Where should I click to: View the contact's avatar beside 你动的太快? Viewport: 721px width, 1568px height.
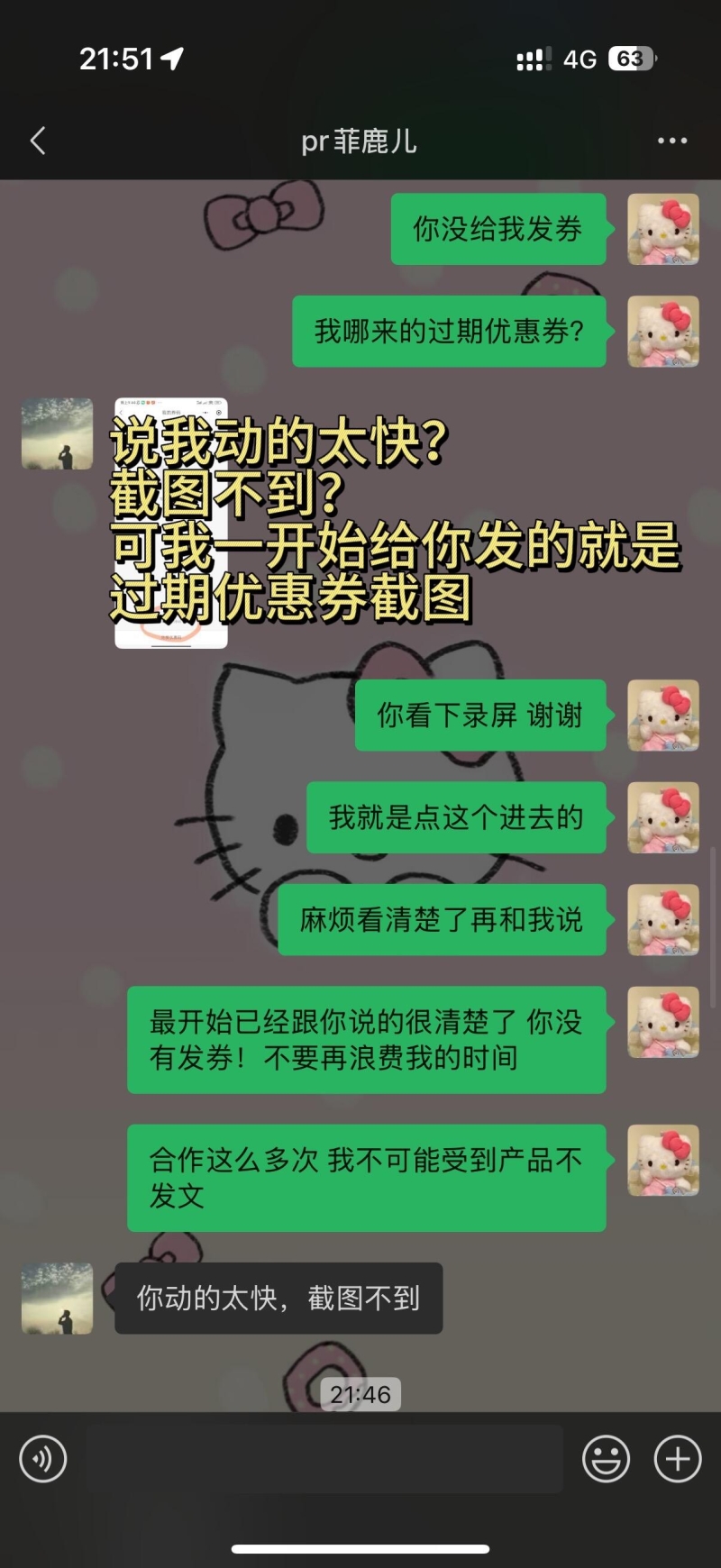[x=58, y=1298]
